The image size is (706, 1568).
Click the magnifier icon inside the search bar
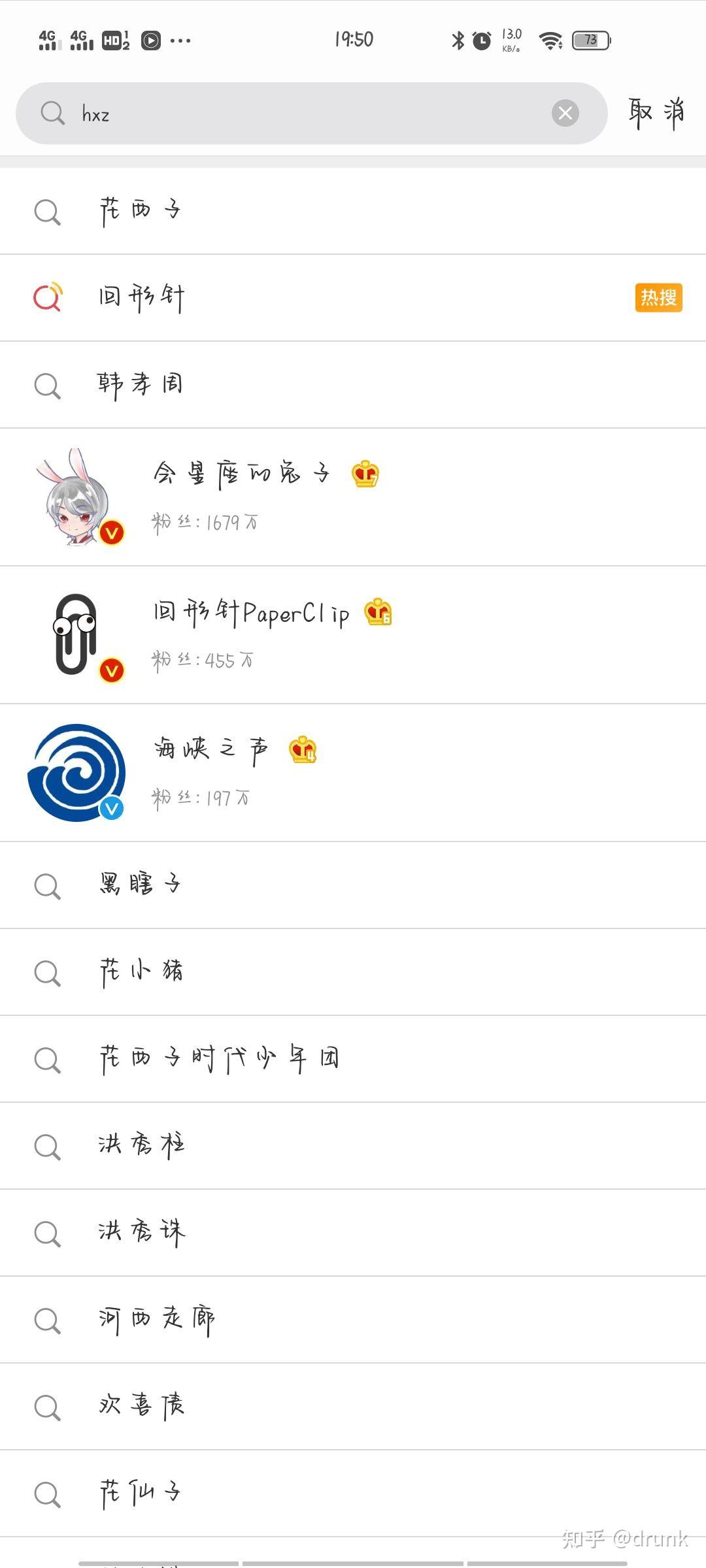pos(52,113)
